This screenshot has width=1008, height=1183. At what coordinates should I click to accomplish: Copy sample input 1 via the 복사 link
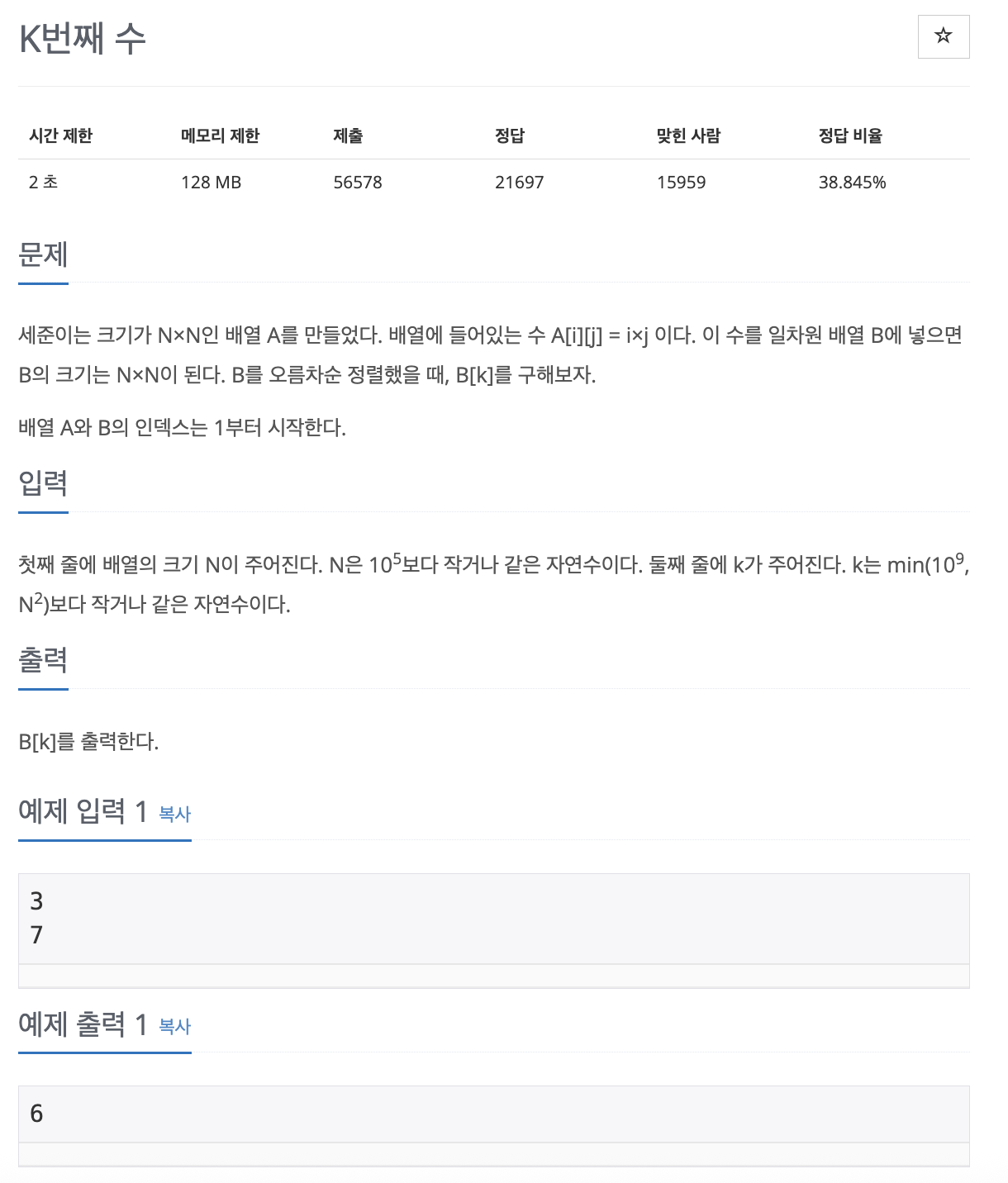coord(174,814)
